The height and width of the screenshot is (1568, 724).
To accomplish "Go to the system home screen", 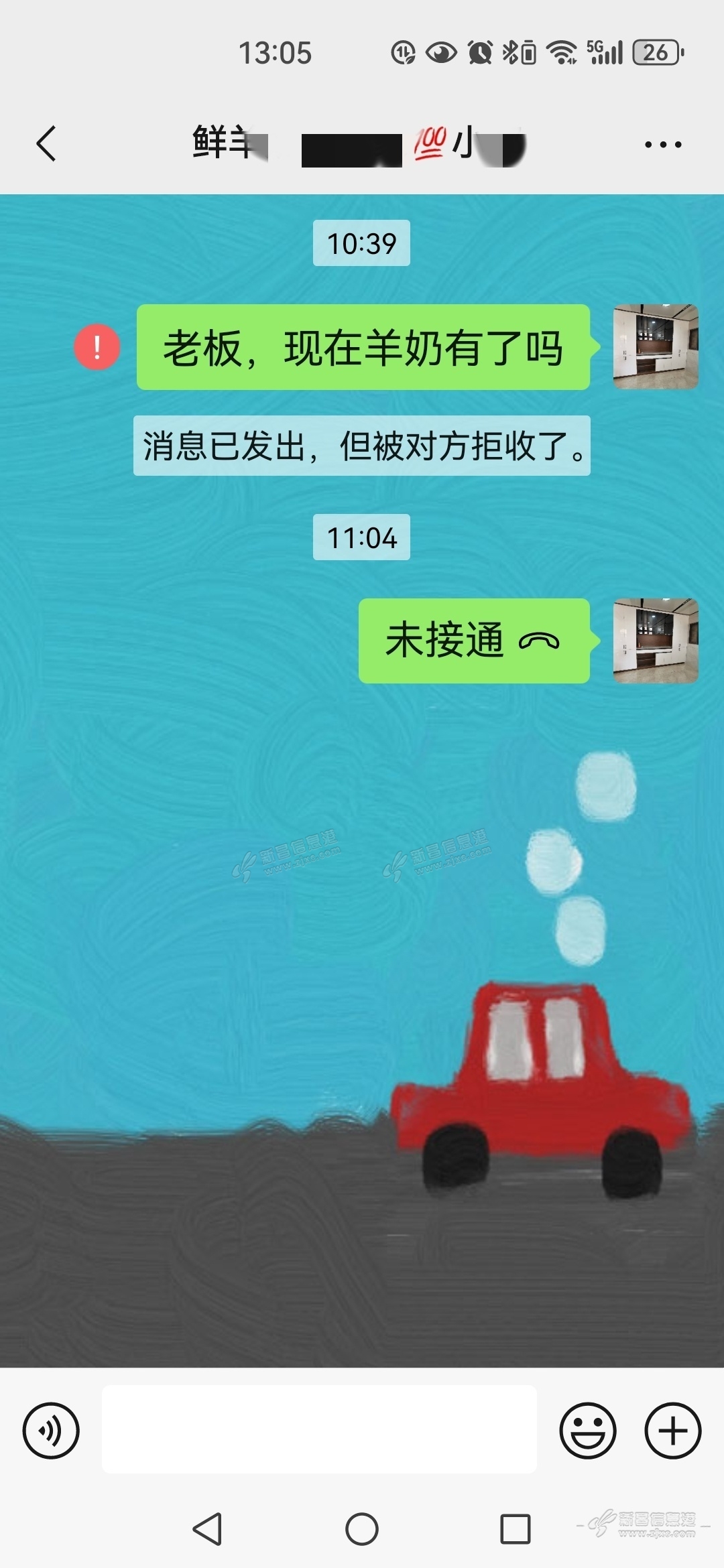I will coord(362,1529).
